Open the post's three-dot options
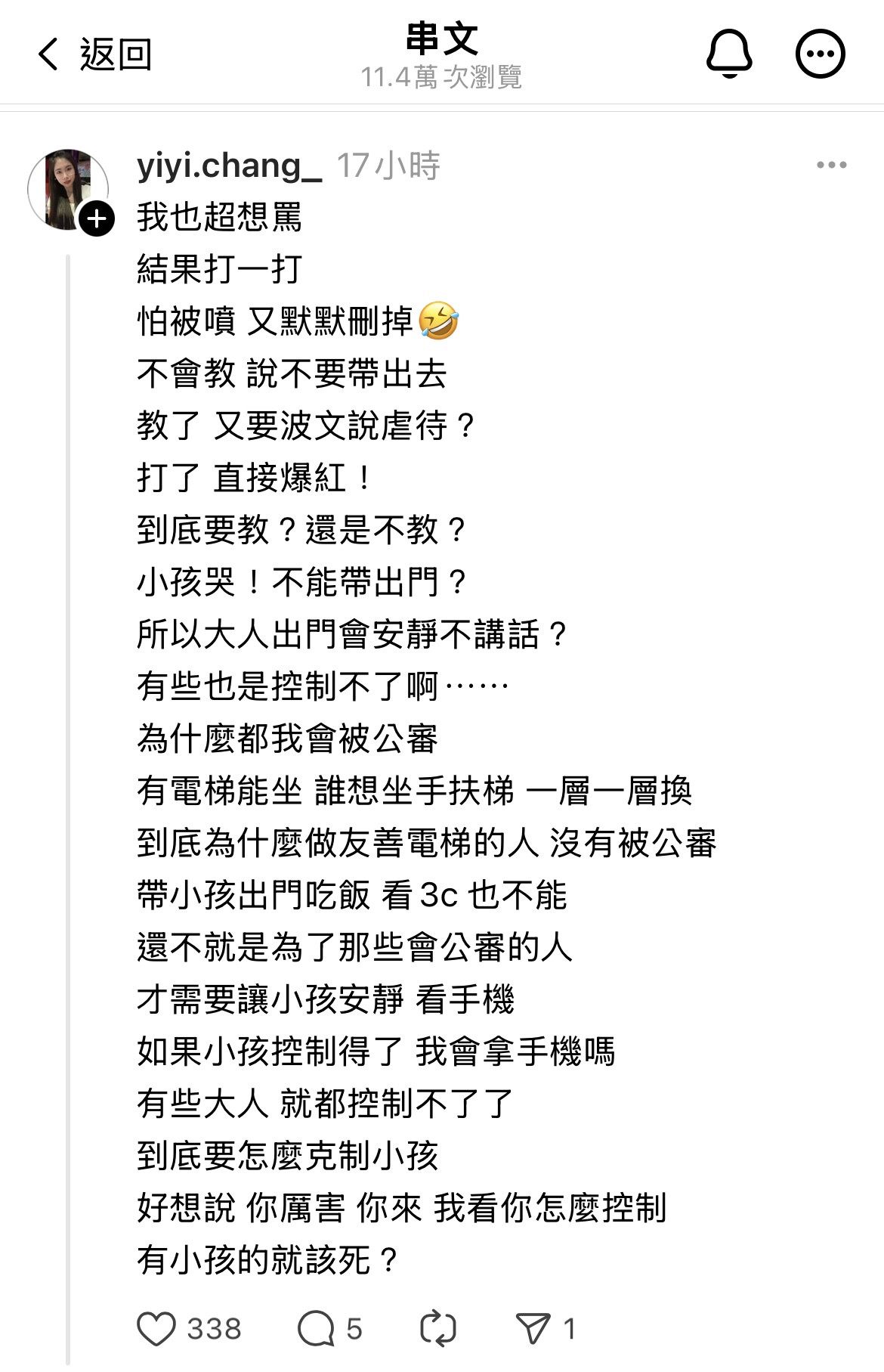The height and width of the screenshot is (1372, 884). click(x=831, y=166)
